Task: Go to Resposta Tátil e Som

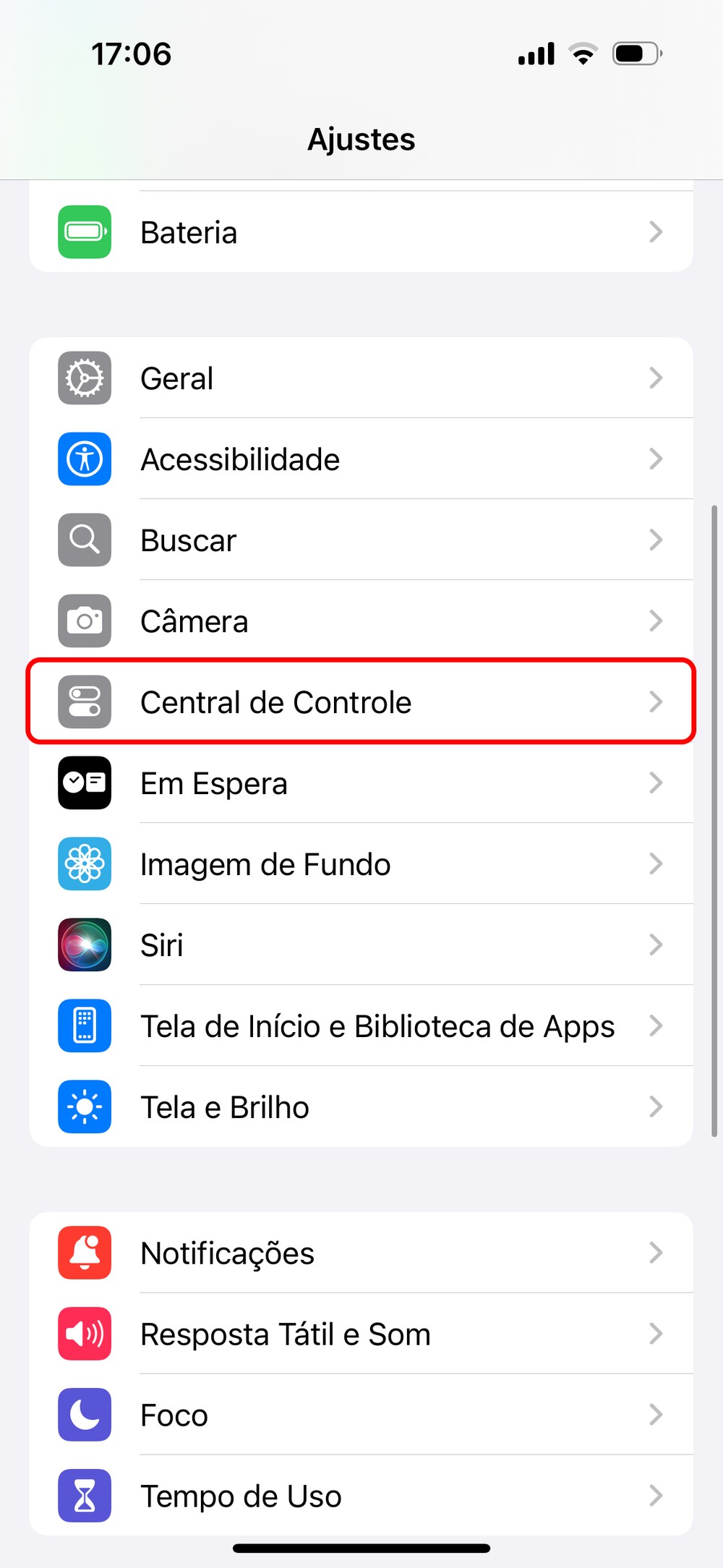Action: pyautogui.click(x=361, y=1334)
